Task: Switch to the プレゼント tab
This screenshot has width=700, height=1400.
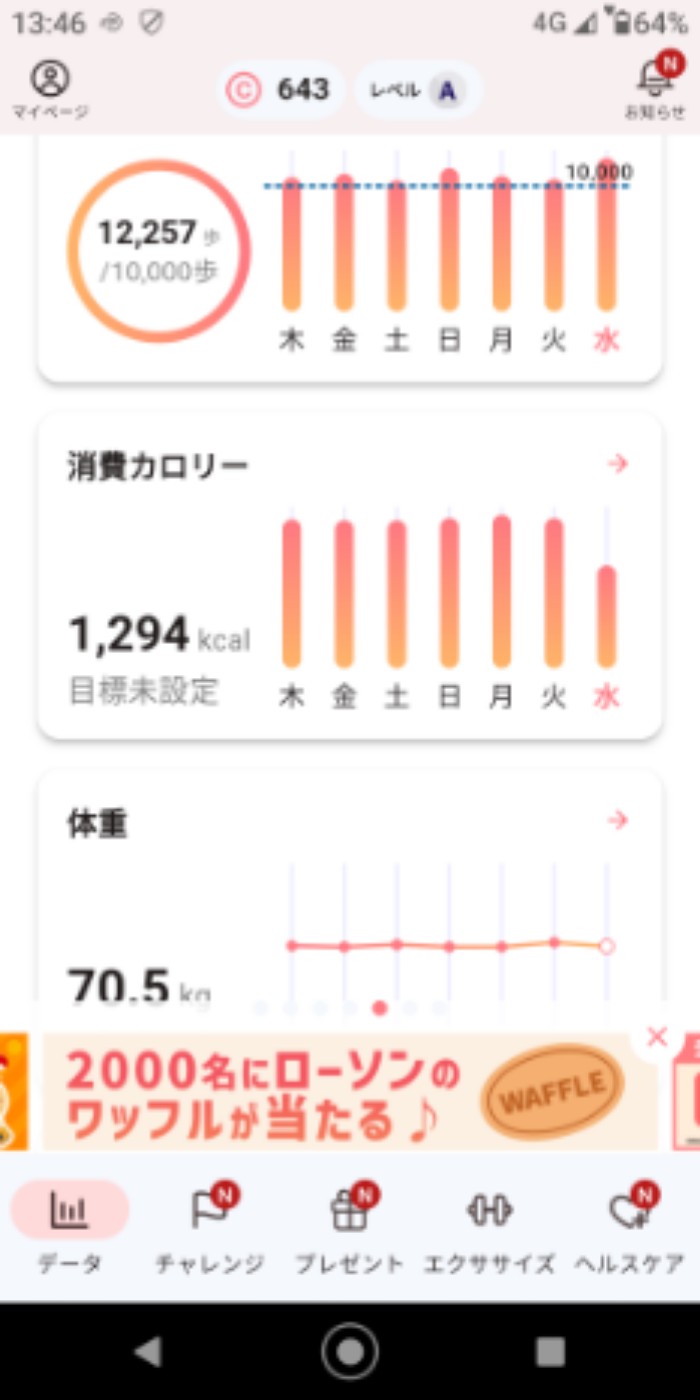Action: click(350, 1226)
